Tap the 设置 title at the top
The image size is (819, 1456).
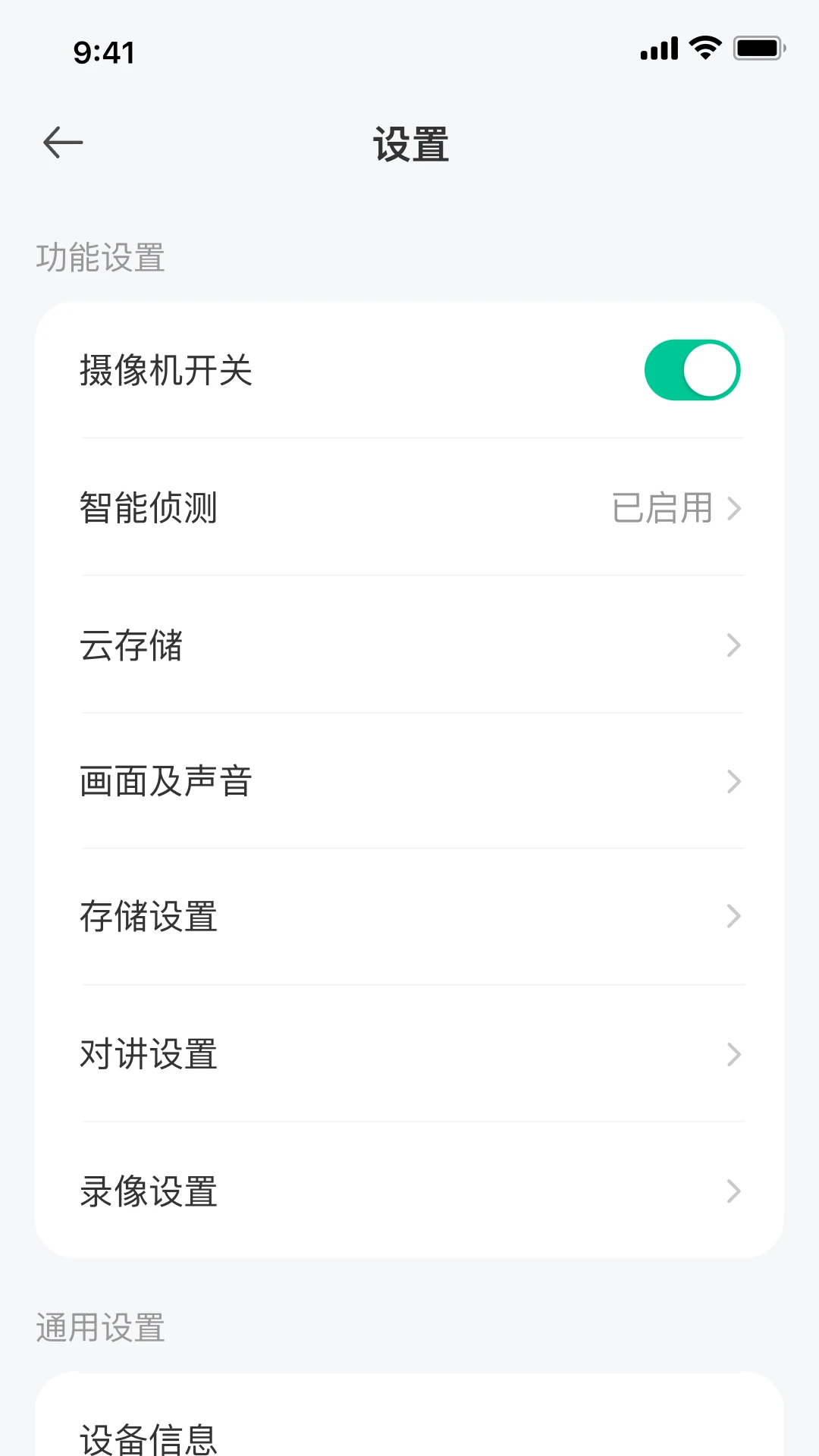coord(409,146)
